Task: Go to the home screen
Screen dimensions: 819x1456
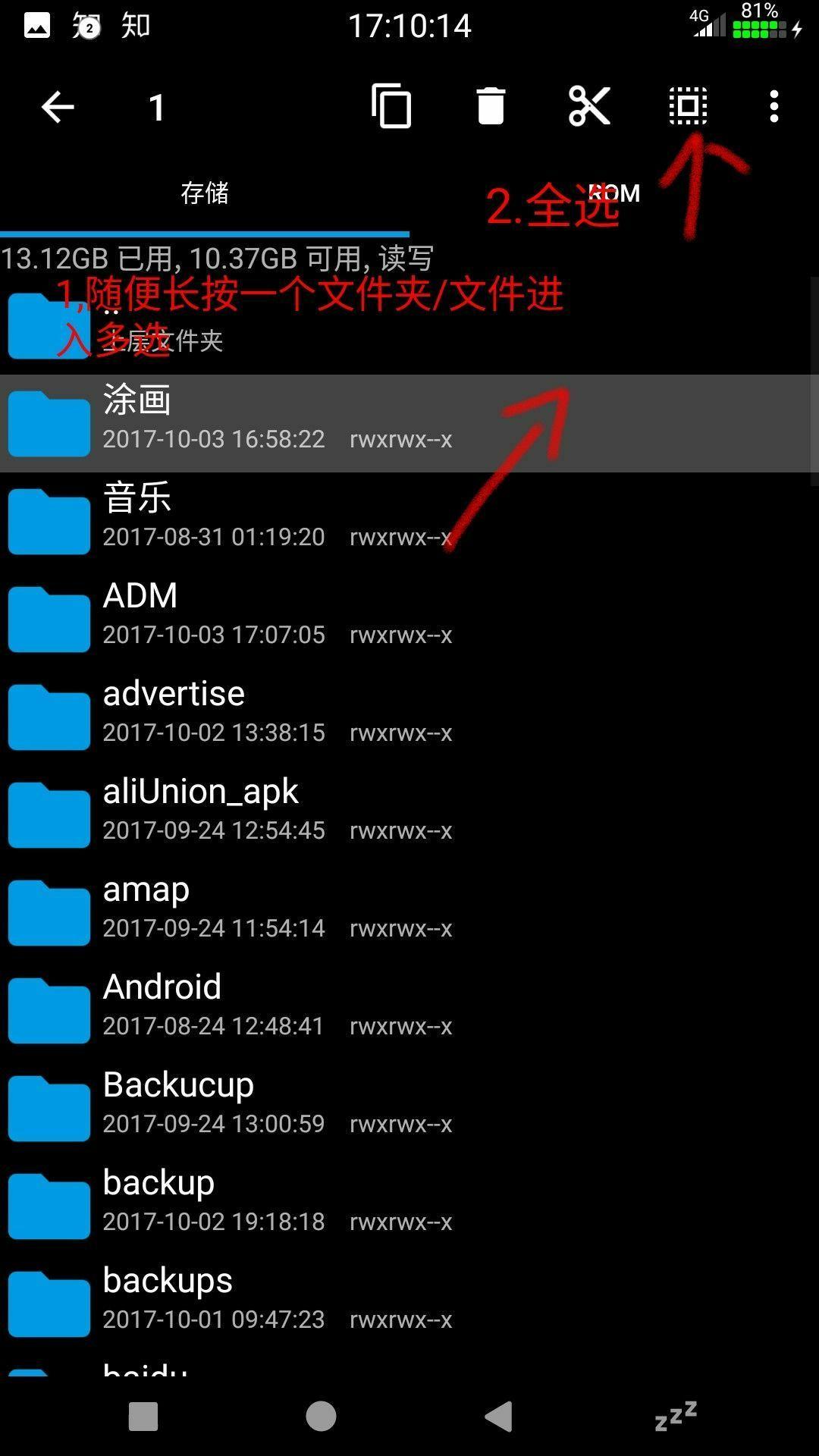Action: [x=321, y=1416]
